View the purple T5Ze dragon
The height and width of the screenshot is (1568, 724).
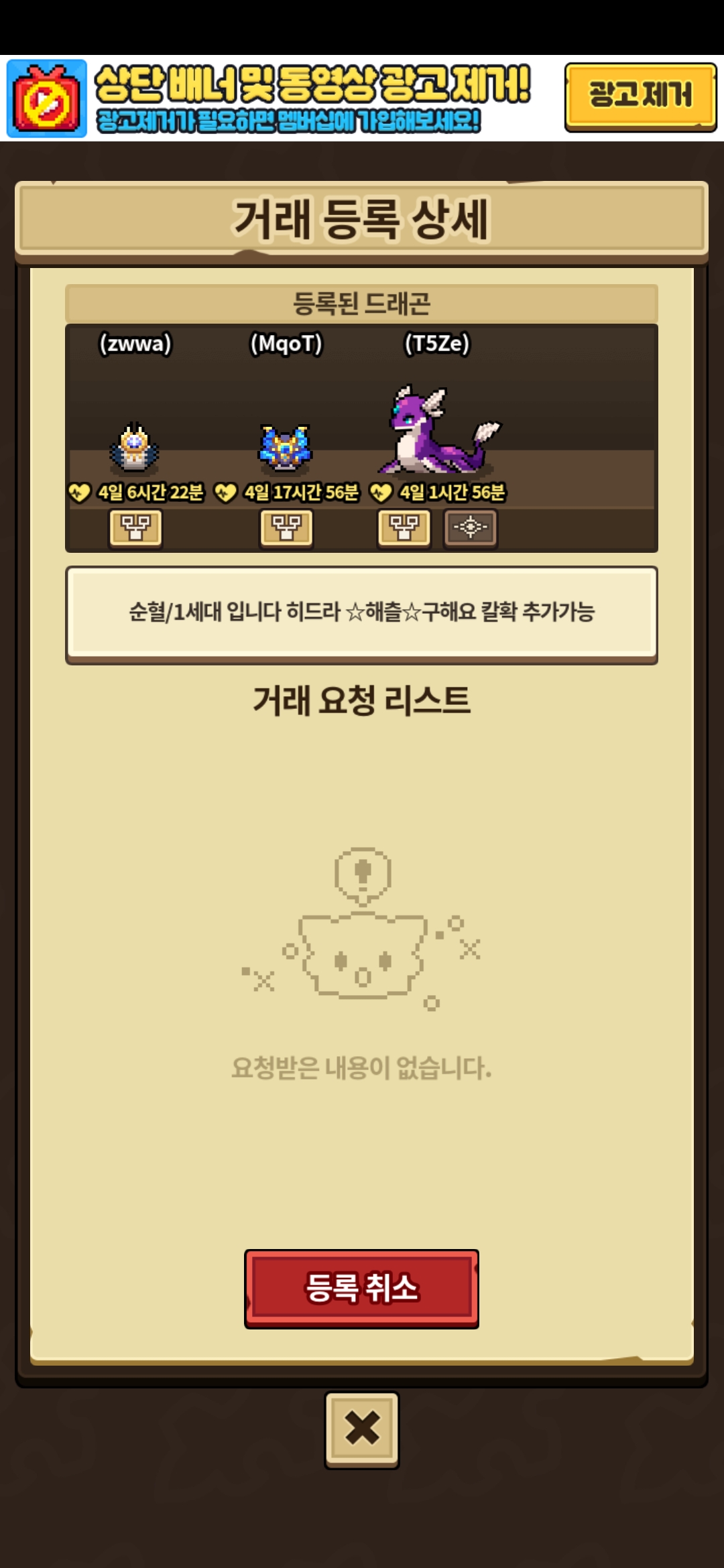[436, 432]
